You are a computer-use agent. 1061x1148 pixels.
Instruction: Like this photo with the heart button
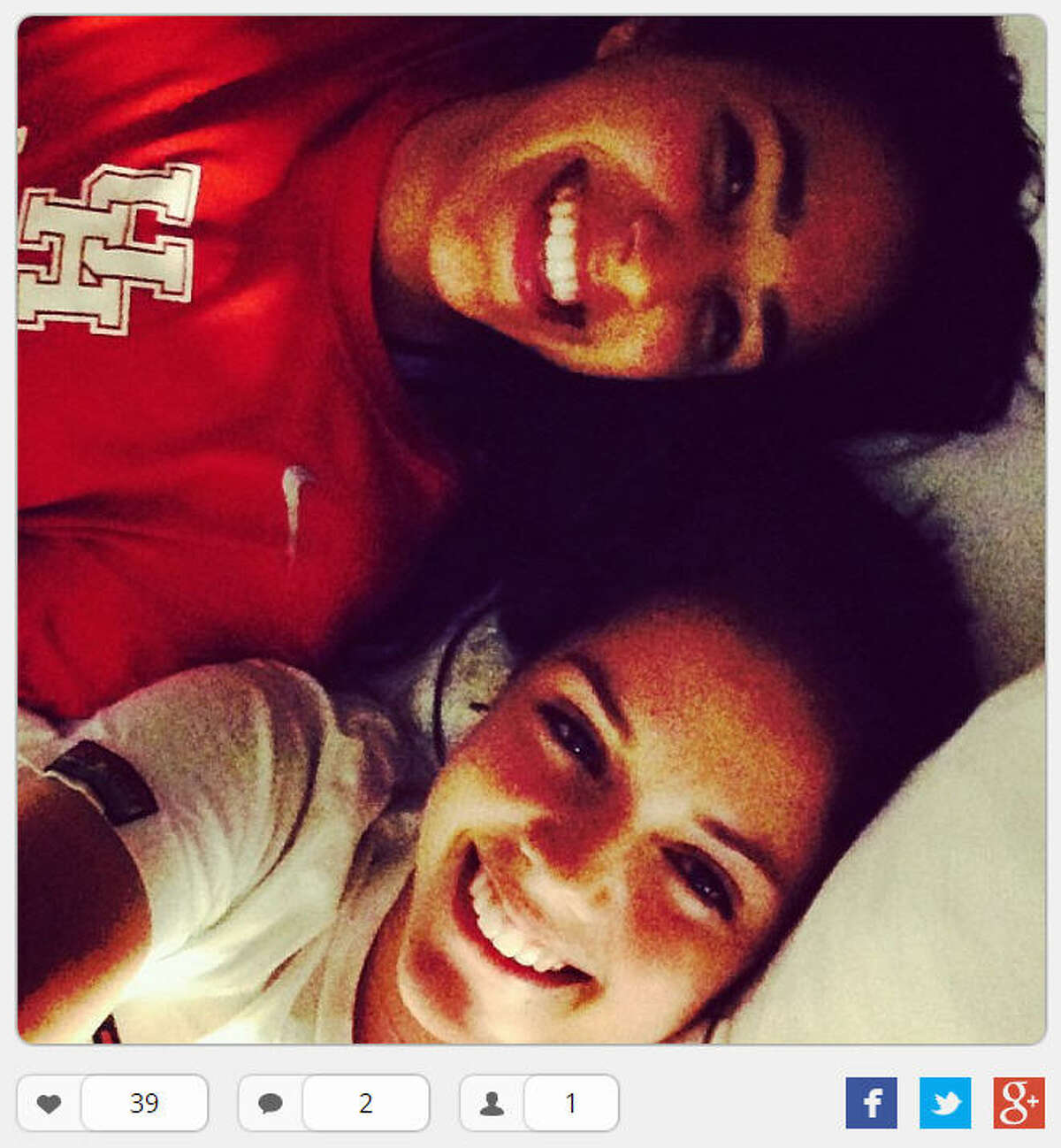[x=50, y=1103]
